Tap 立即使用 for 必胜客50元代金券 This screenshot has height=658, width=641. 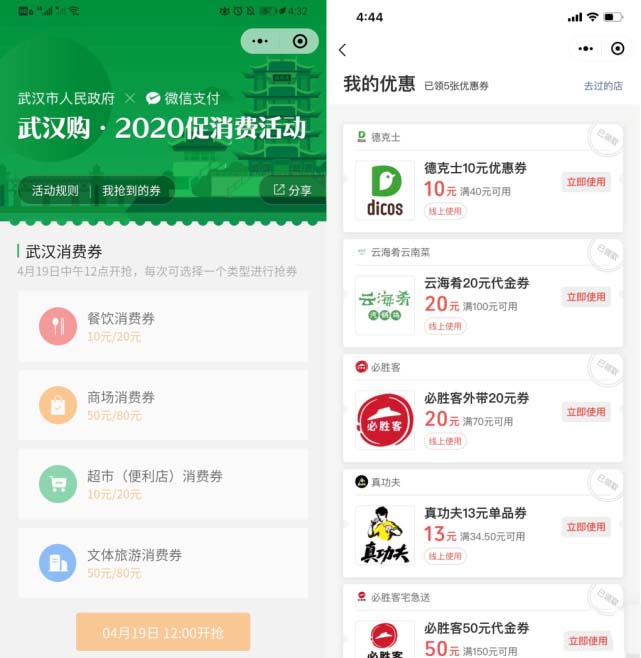pos(586,641)
